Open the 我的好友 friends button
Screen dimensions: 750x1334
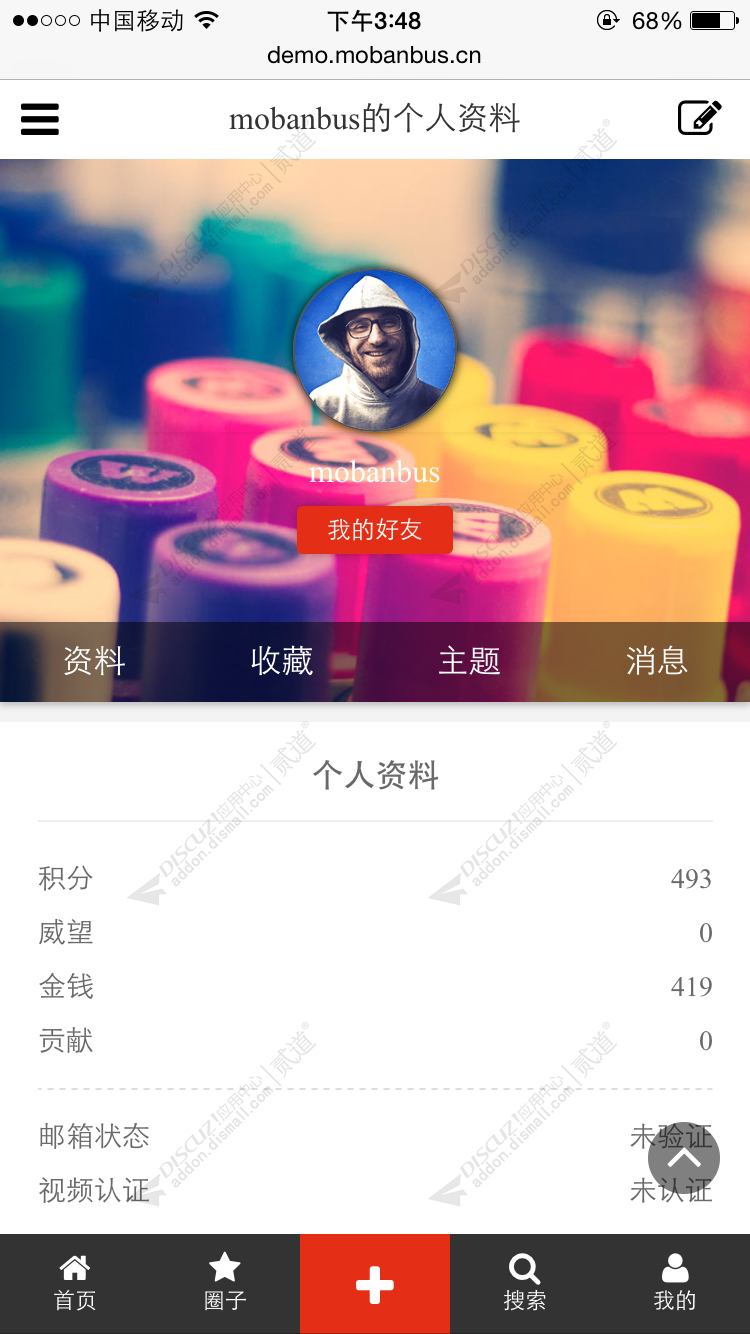tap(375, 530)
